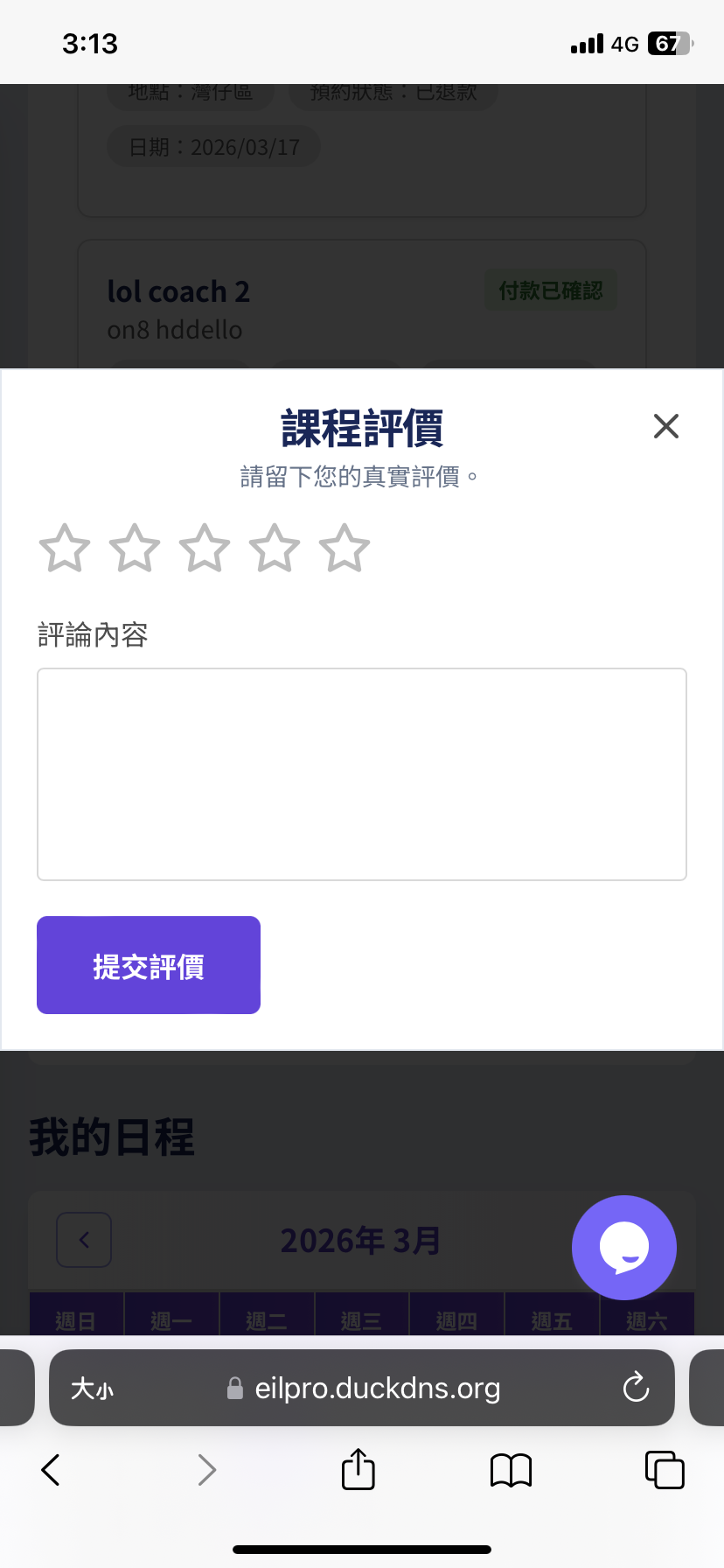Screen dimensions: 724x1568
Task: Open the bookmarks icon
Action: [x=511, y=1470]
